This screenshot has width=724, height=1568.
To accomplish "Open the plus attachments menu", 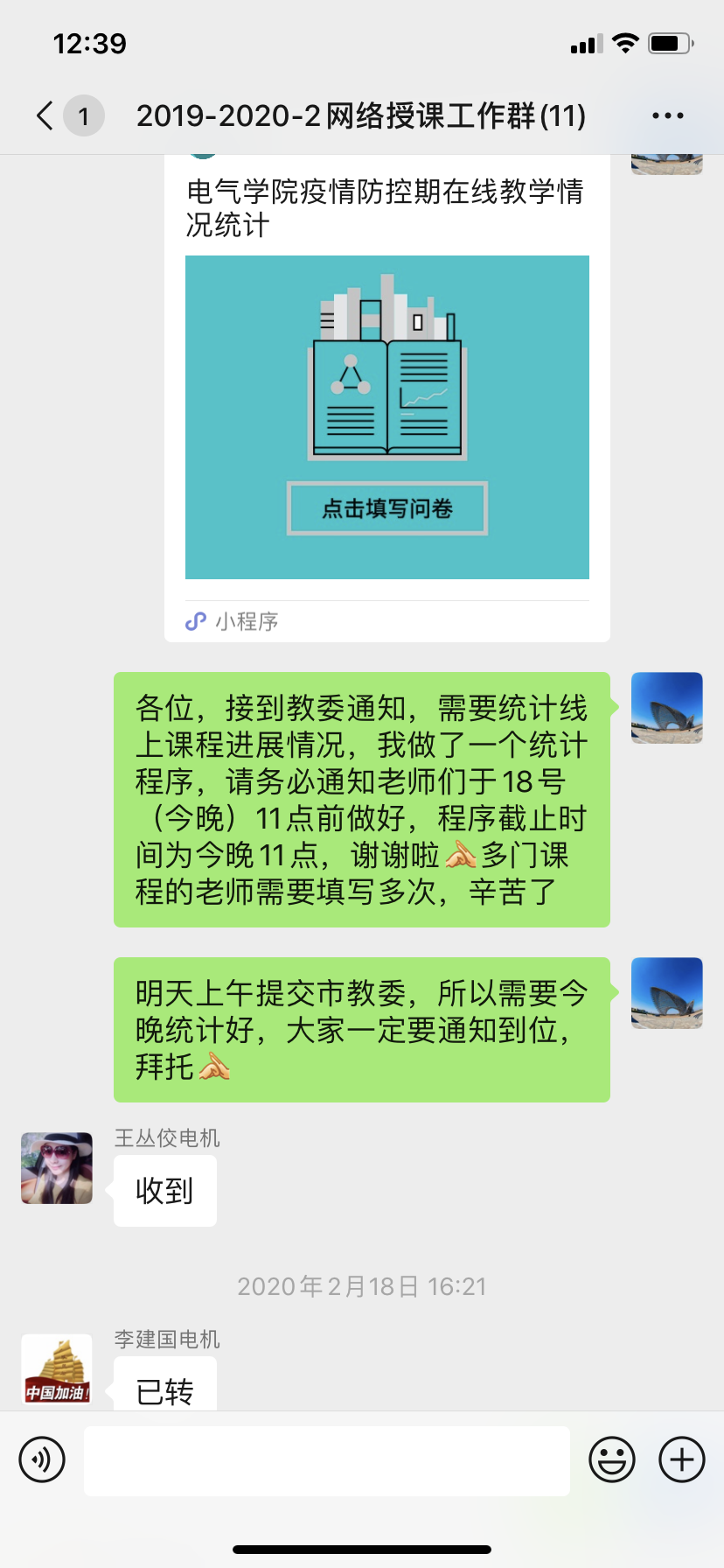I will (x=681, y=1459).
